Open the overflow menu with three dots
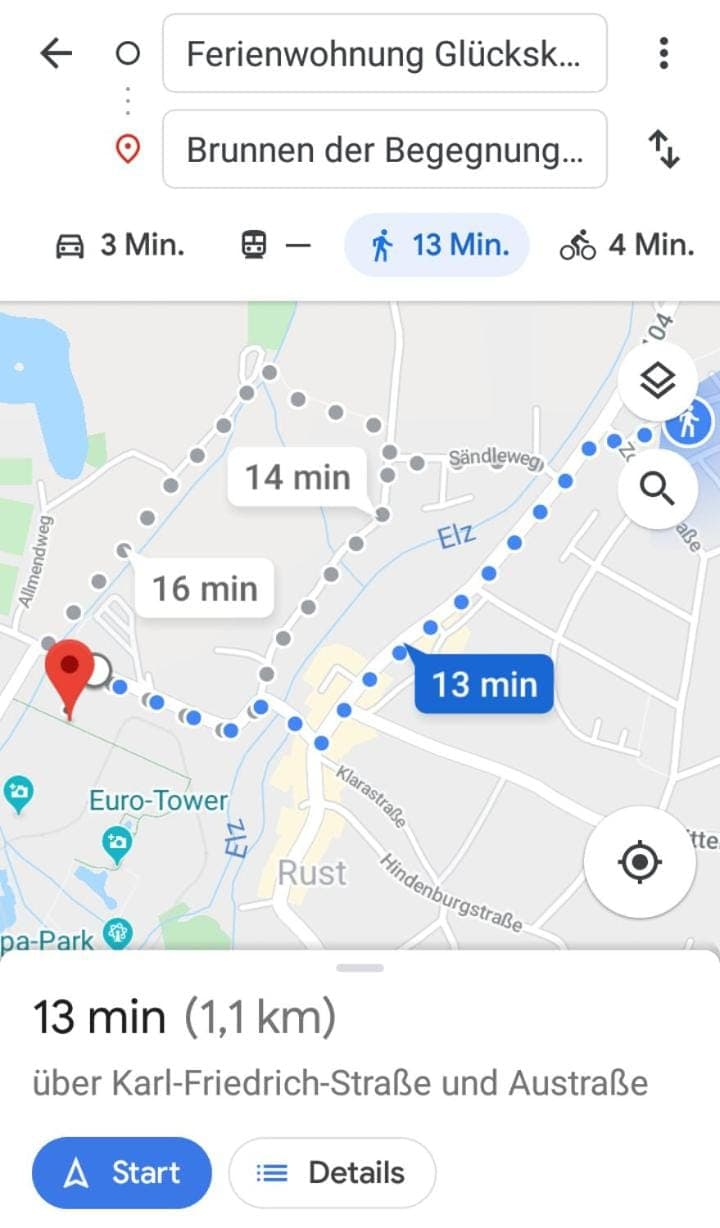Image resolution: width=720 pixels, height=1228 pixels. coord(663,53)
